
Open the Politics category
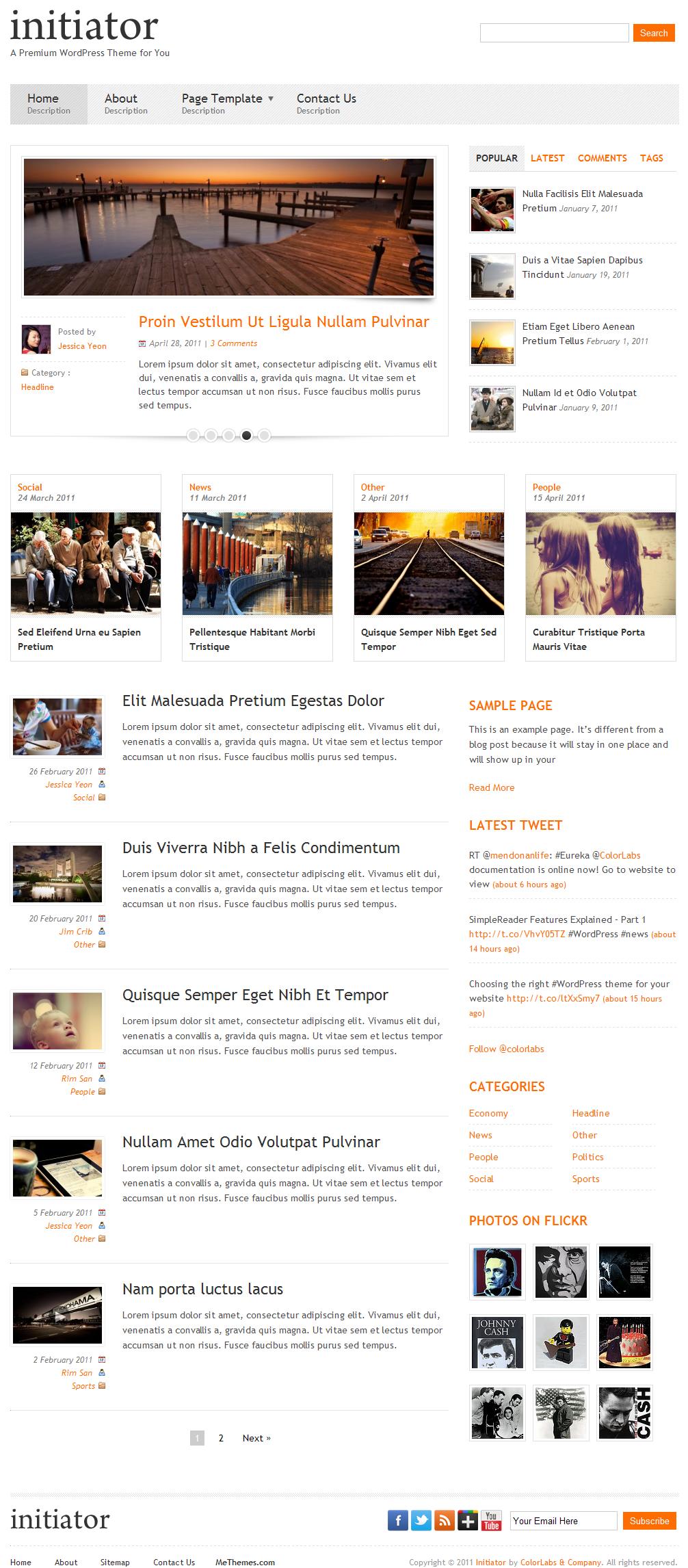pyautogui.click(x=588, y=1157)
